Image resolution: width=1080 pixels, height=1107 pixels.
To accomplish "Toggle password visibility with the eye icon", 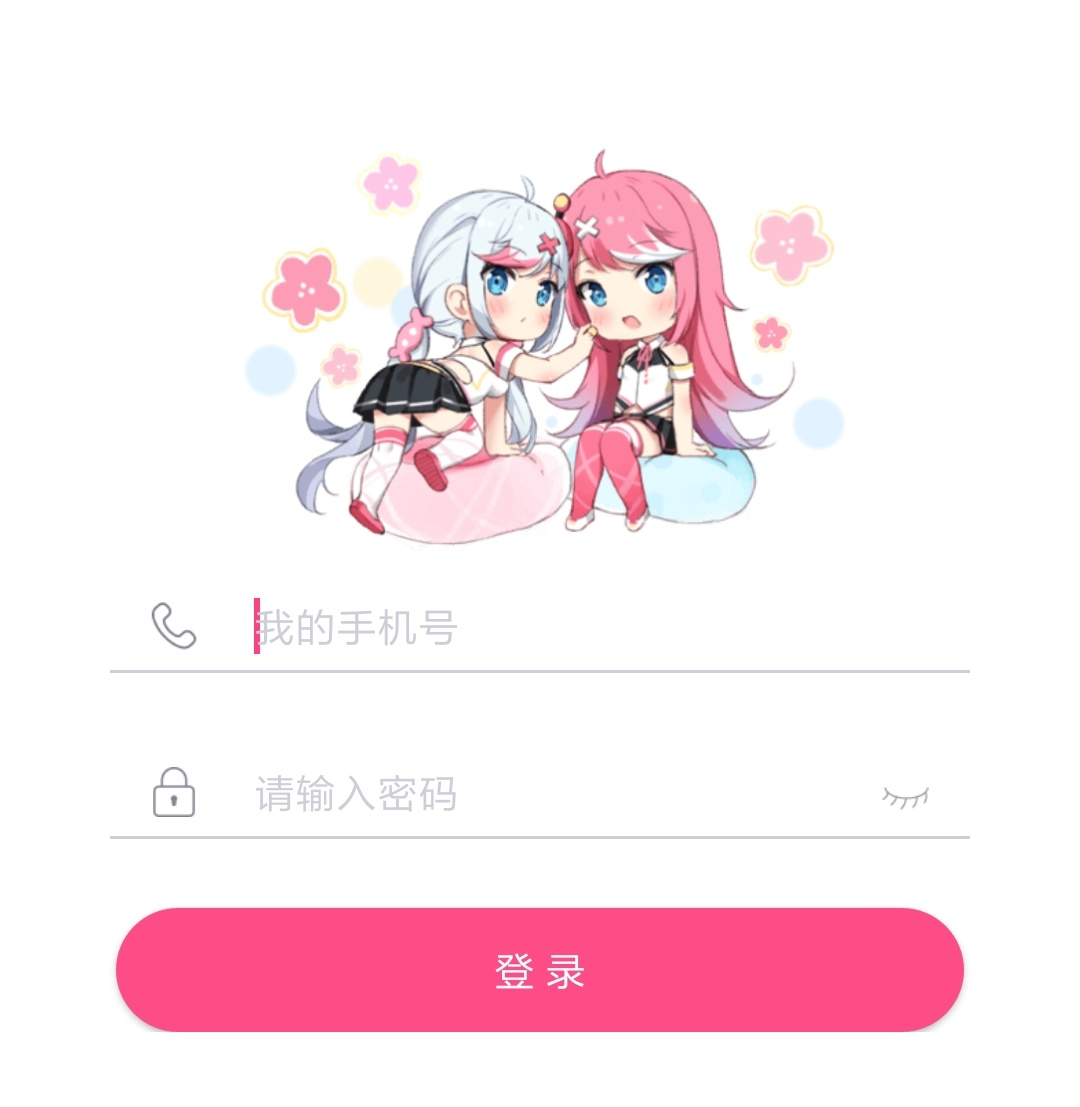I will click(x=906, y=793).
